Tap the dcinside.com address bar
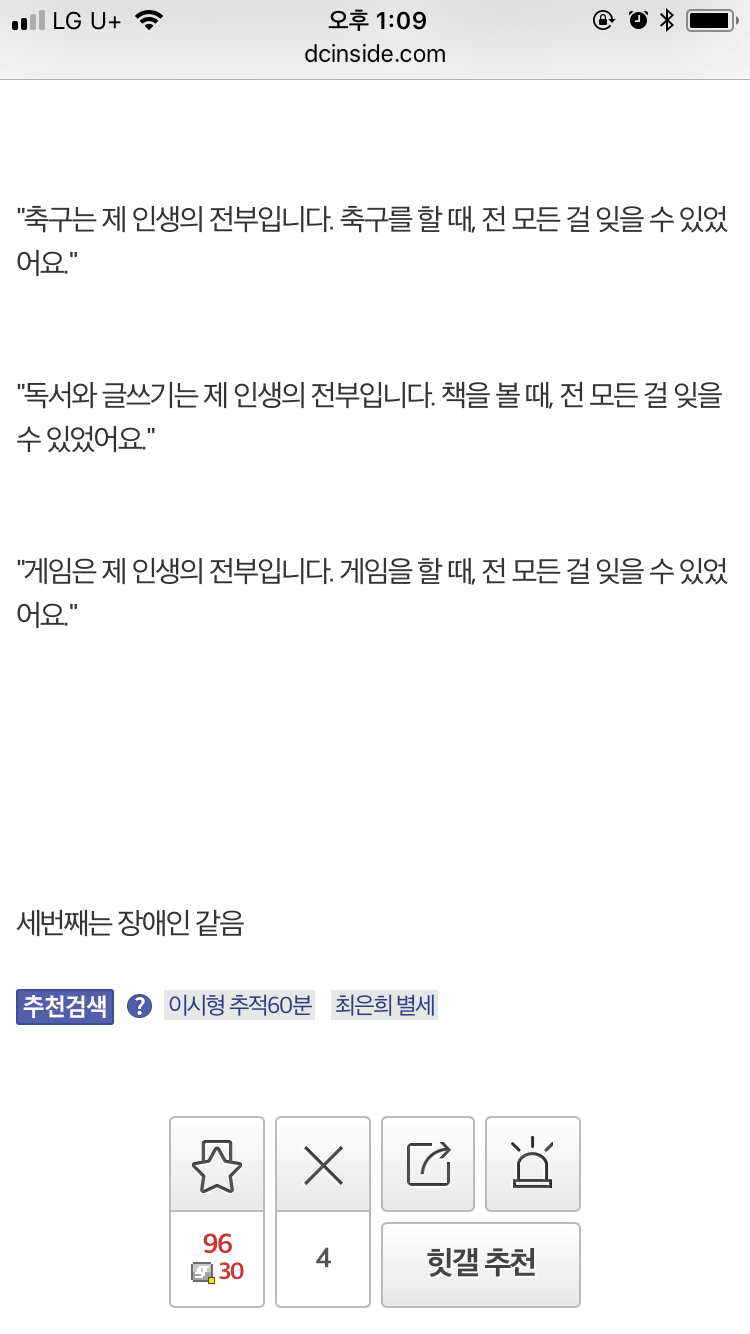The width and height of the screenshot is (750, 1334). point(375,54)
